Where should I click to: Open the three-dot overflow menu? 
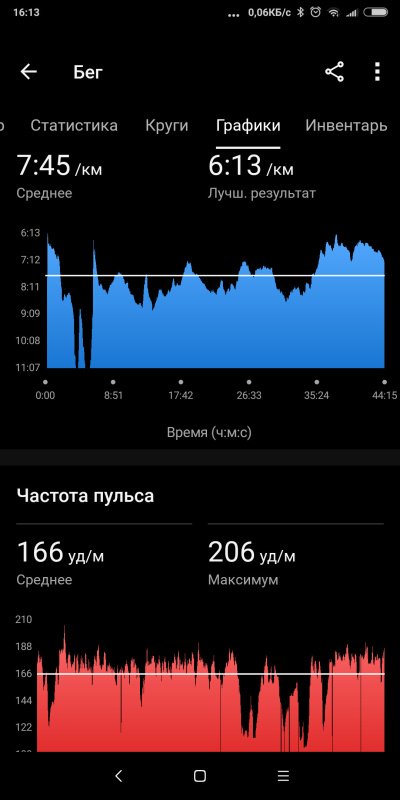[x=377, y=72]
